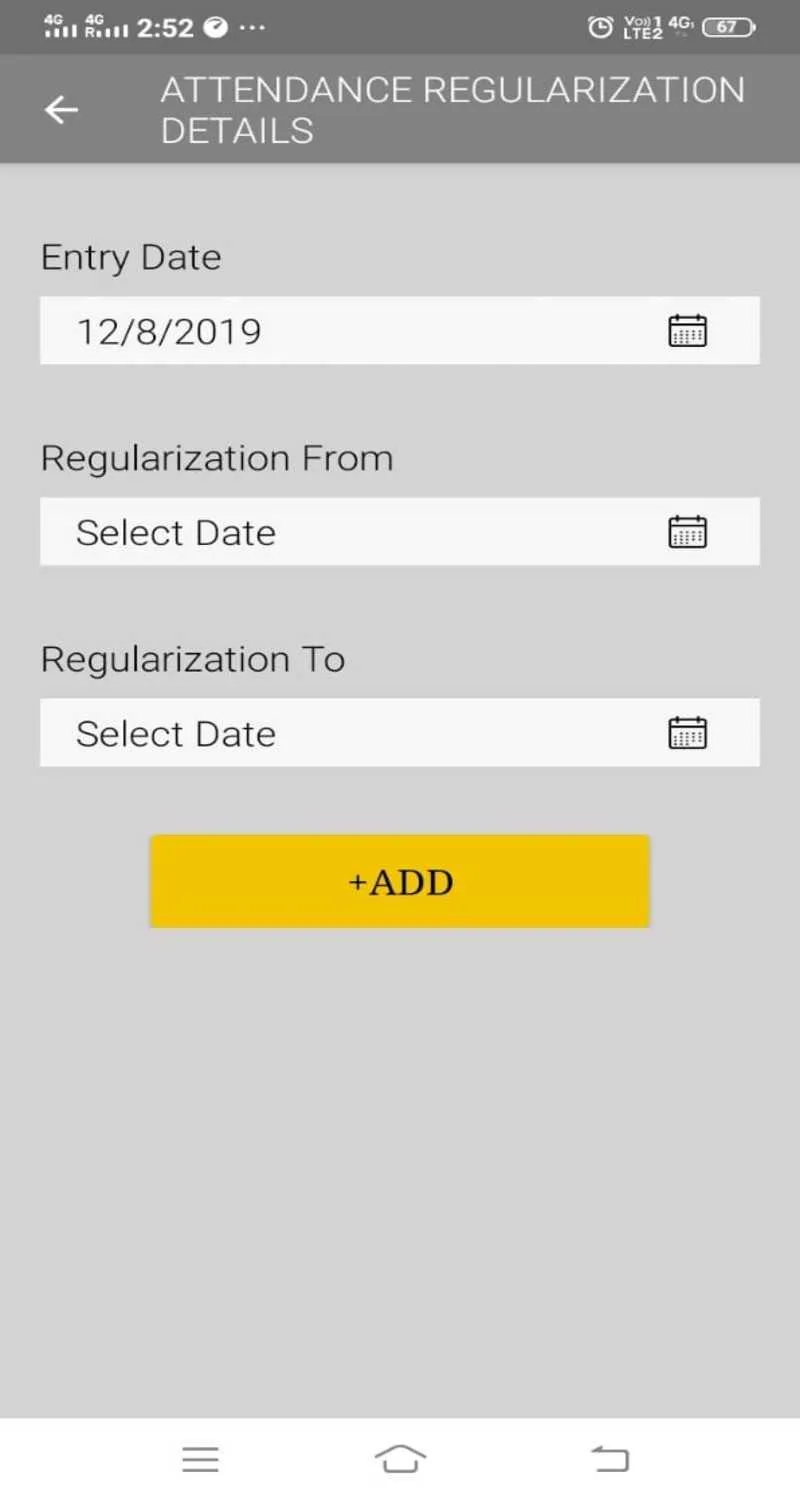Tap the Regularization To label
The height and width of the screenshot is (1500, 800).
pos(192,659)
